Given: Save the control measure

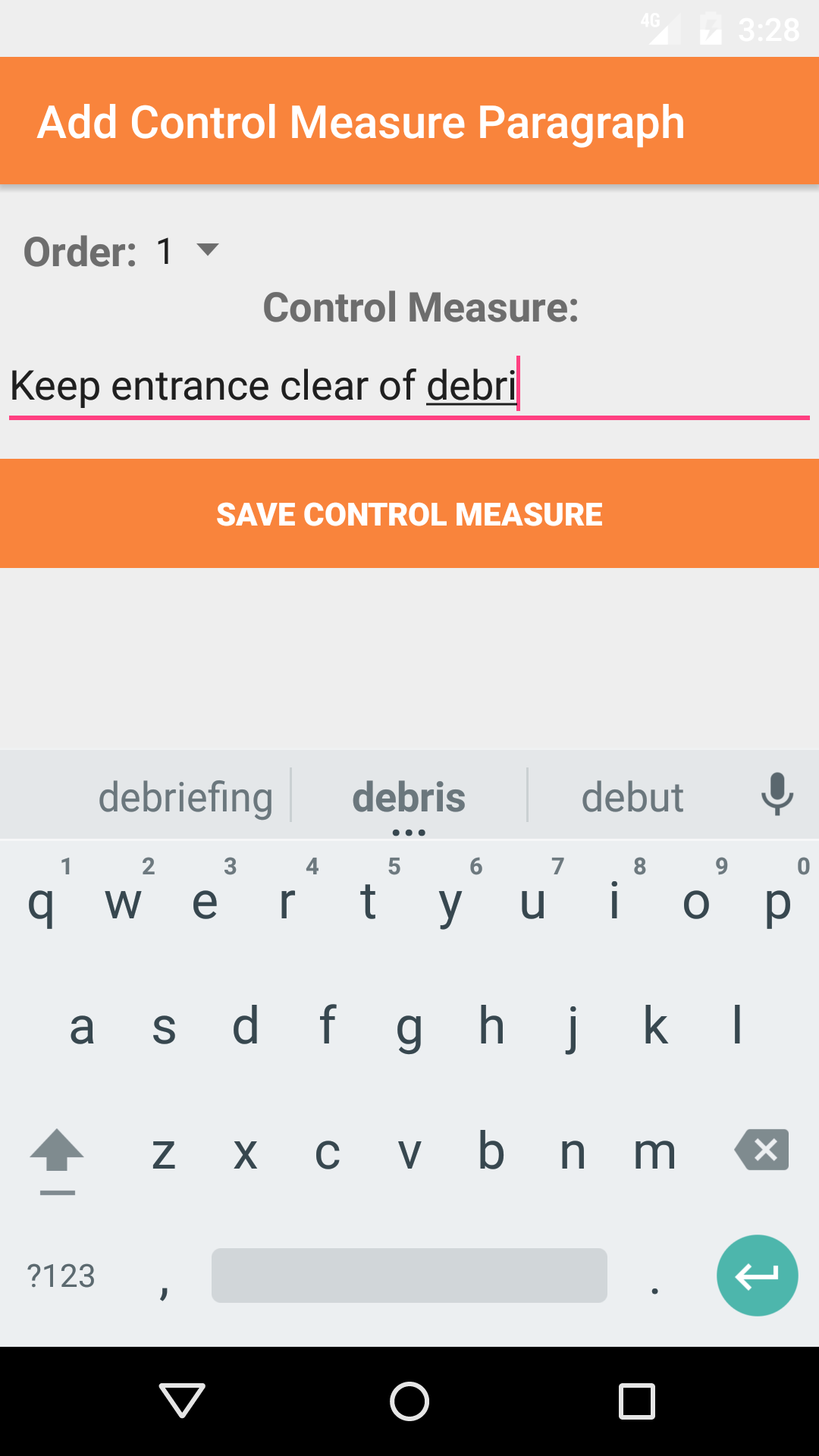Looking at the screenshot, I should (x=409, y=514).
